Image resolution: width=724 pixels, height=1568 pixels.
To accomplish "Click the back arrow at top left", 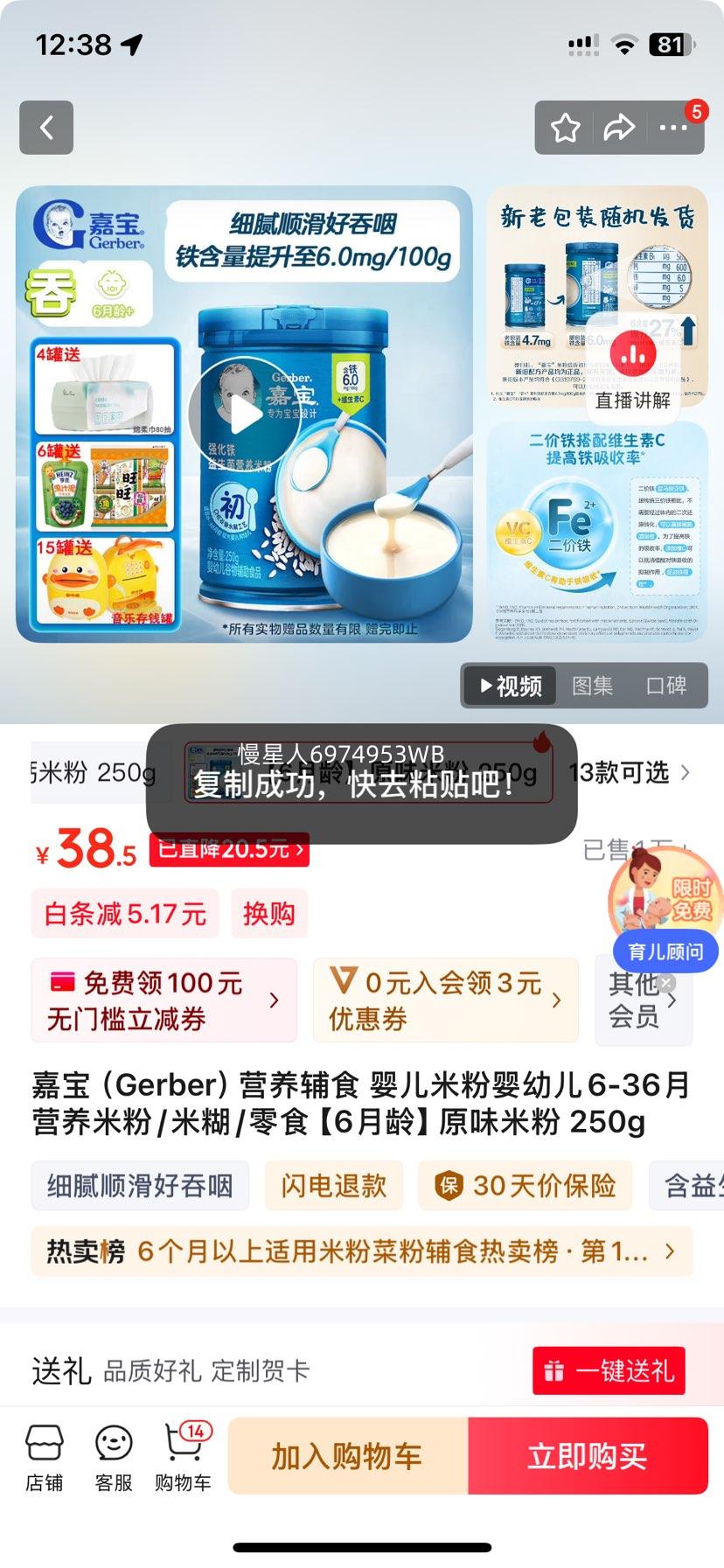I will click(45, 127).
